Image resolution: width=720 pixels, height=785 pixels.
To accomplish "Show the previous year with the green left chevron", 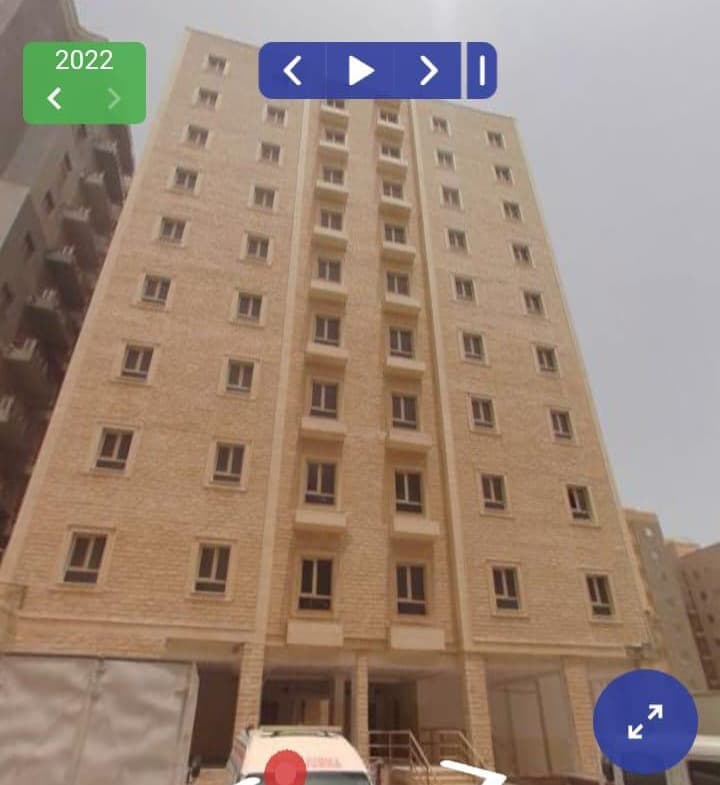I will pos(55,98).
